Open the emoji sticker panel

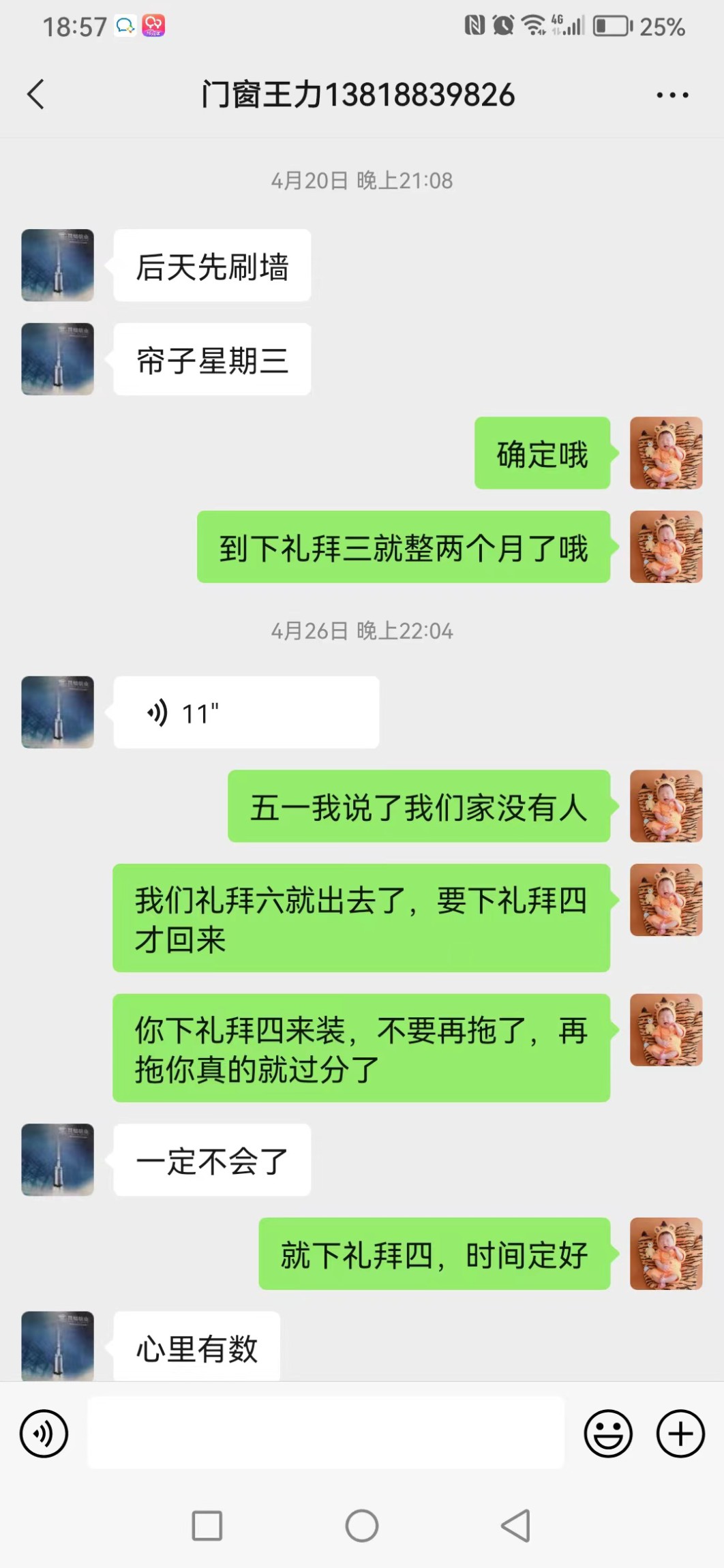click(608, 1434)
